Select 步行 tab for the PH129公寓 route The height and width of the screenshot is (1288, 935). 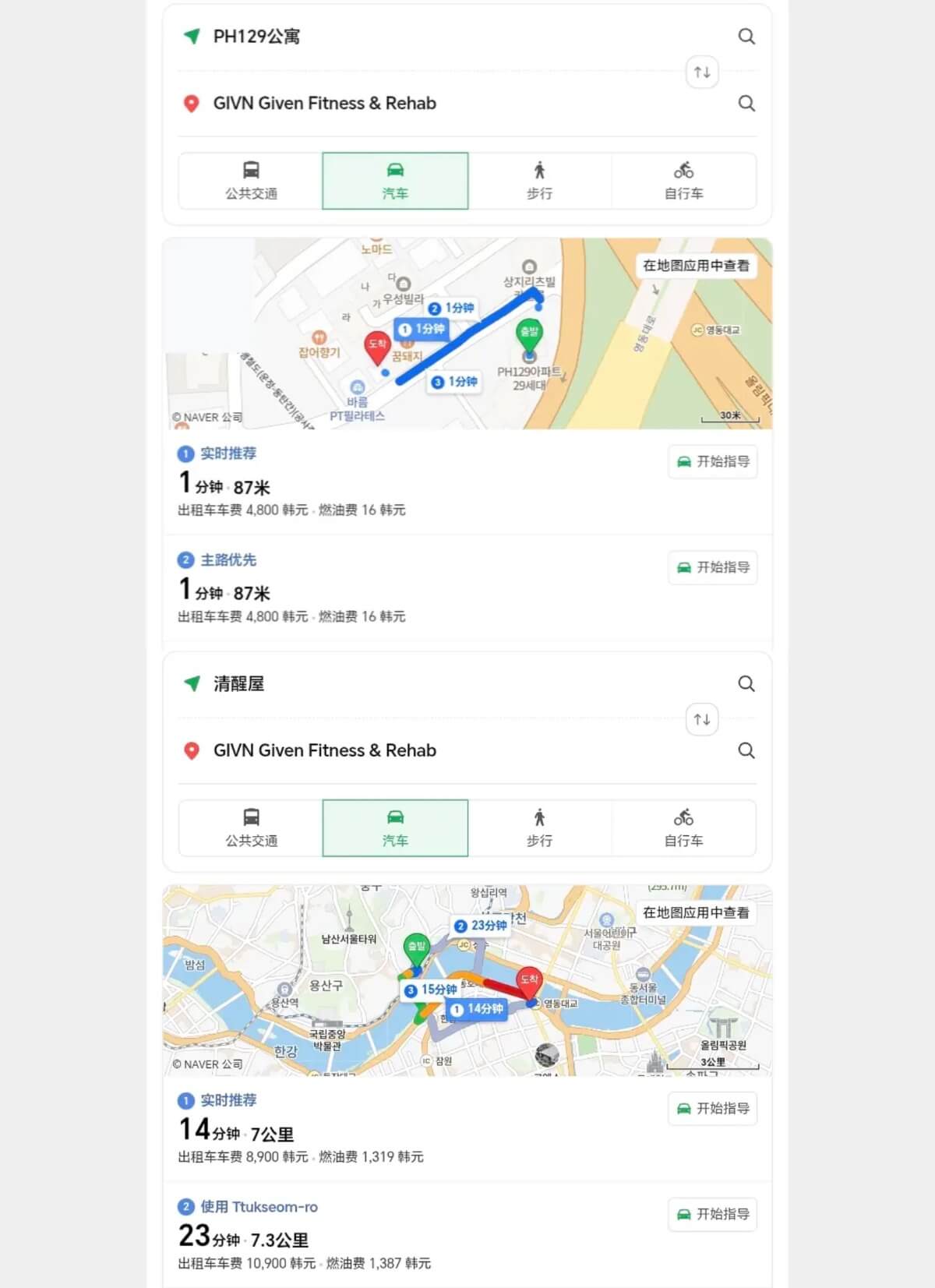539,181
